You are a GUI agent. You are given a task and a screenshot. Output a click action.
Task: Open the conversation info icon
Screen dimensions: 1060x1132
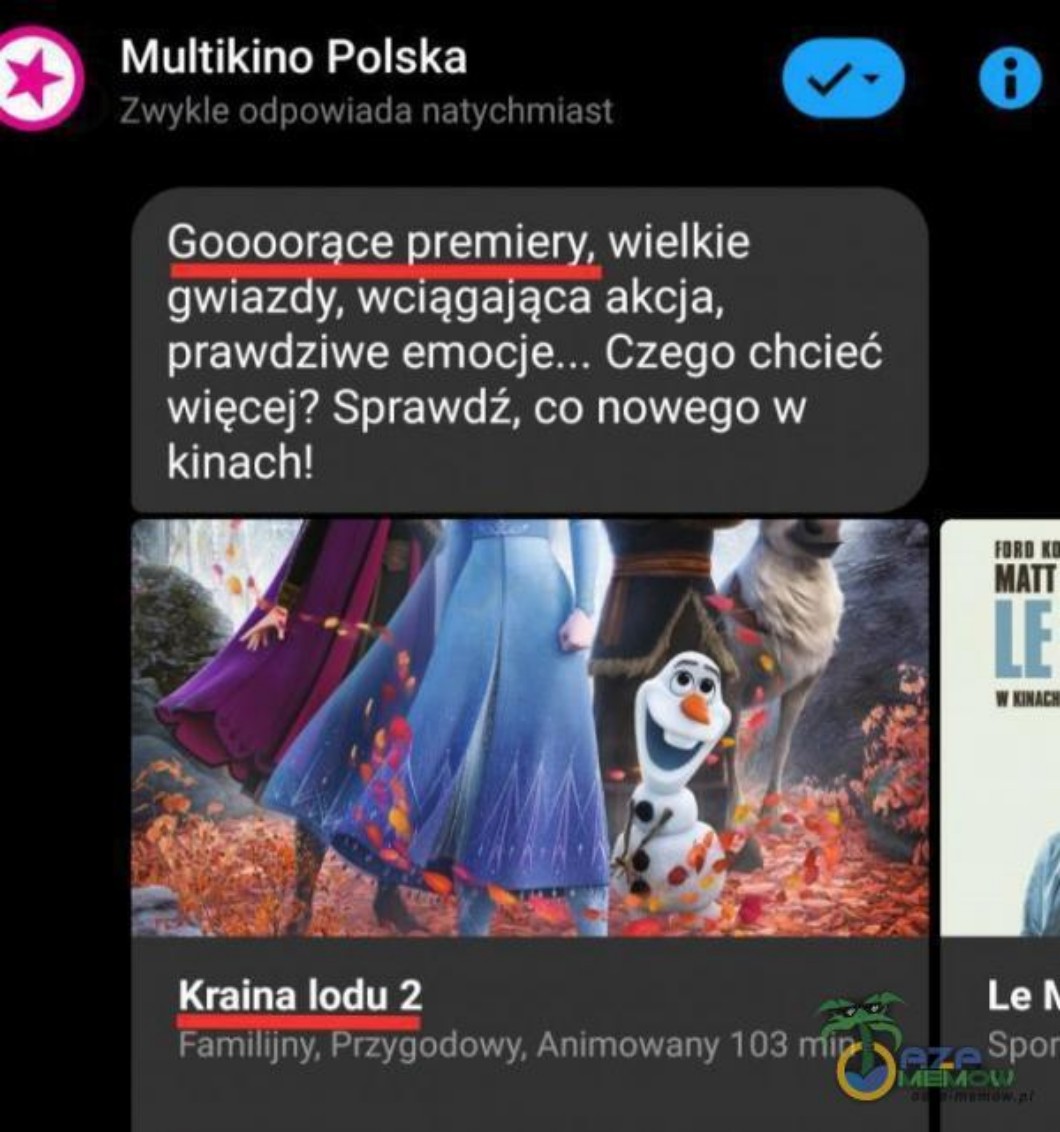[x=1011, y=80]
